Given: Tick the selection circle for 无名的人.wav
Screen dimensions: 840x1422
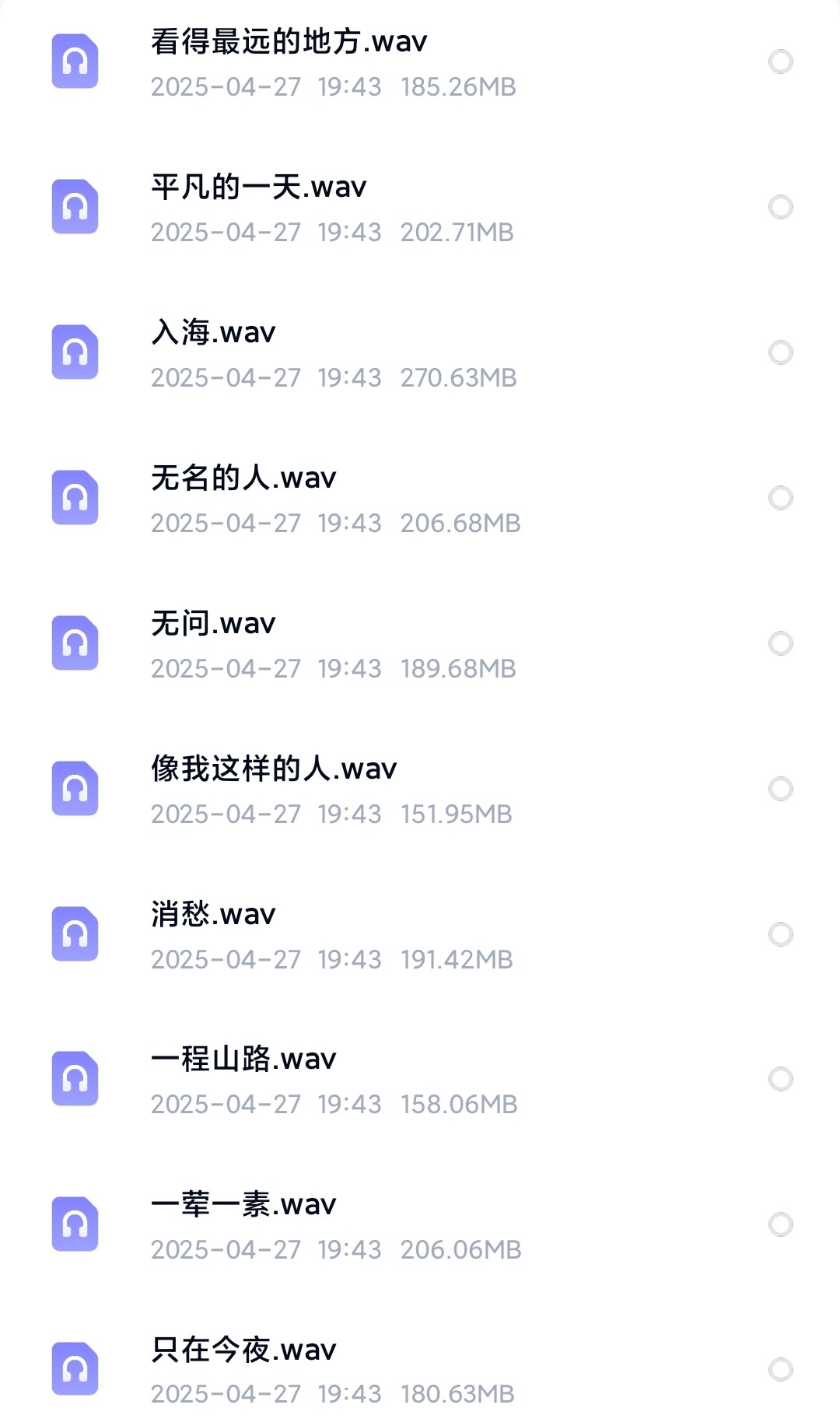Looking at the screenshot, I should tap(780, 498).
